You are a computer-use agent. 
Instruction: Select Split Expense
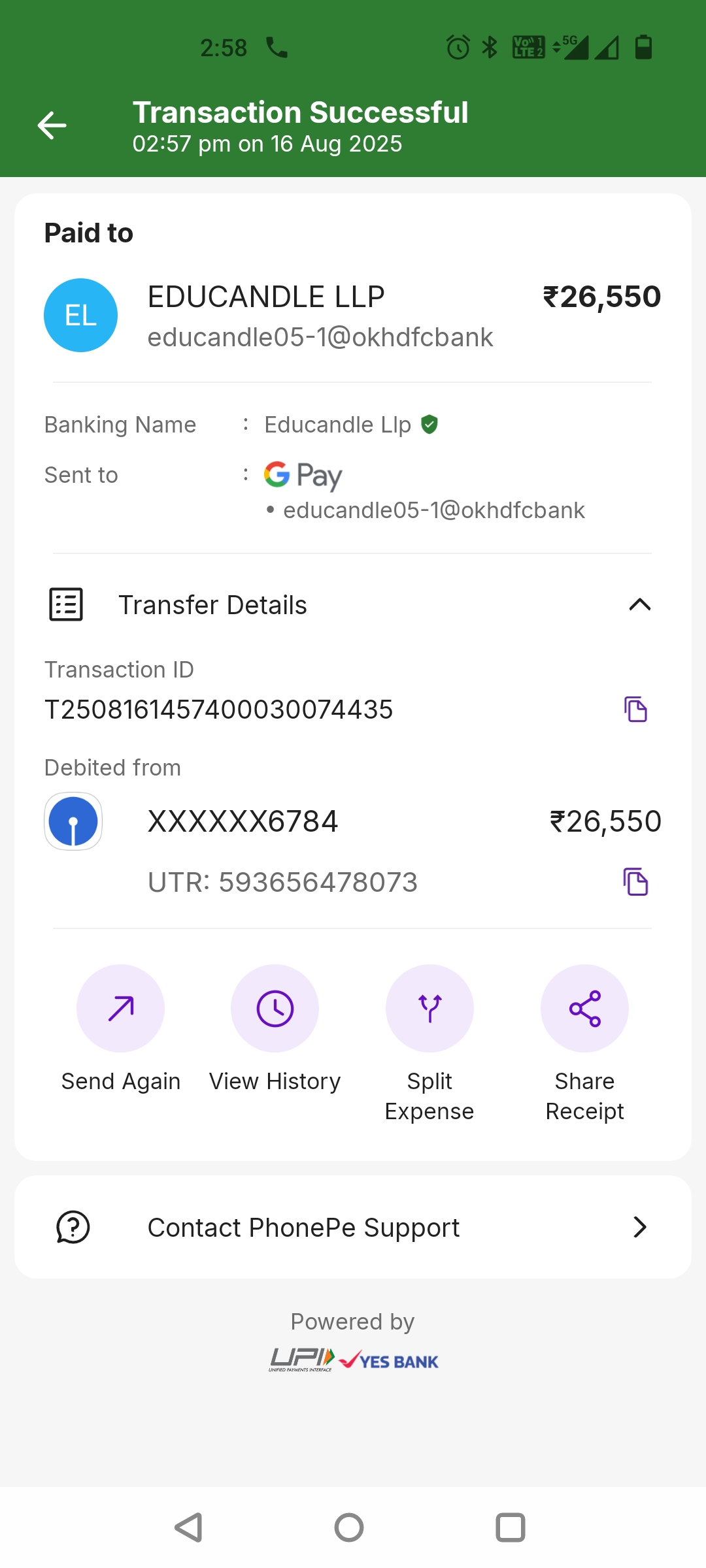pos(429,1009)
